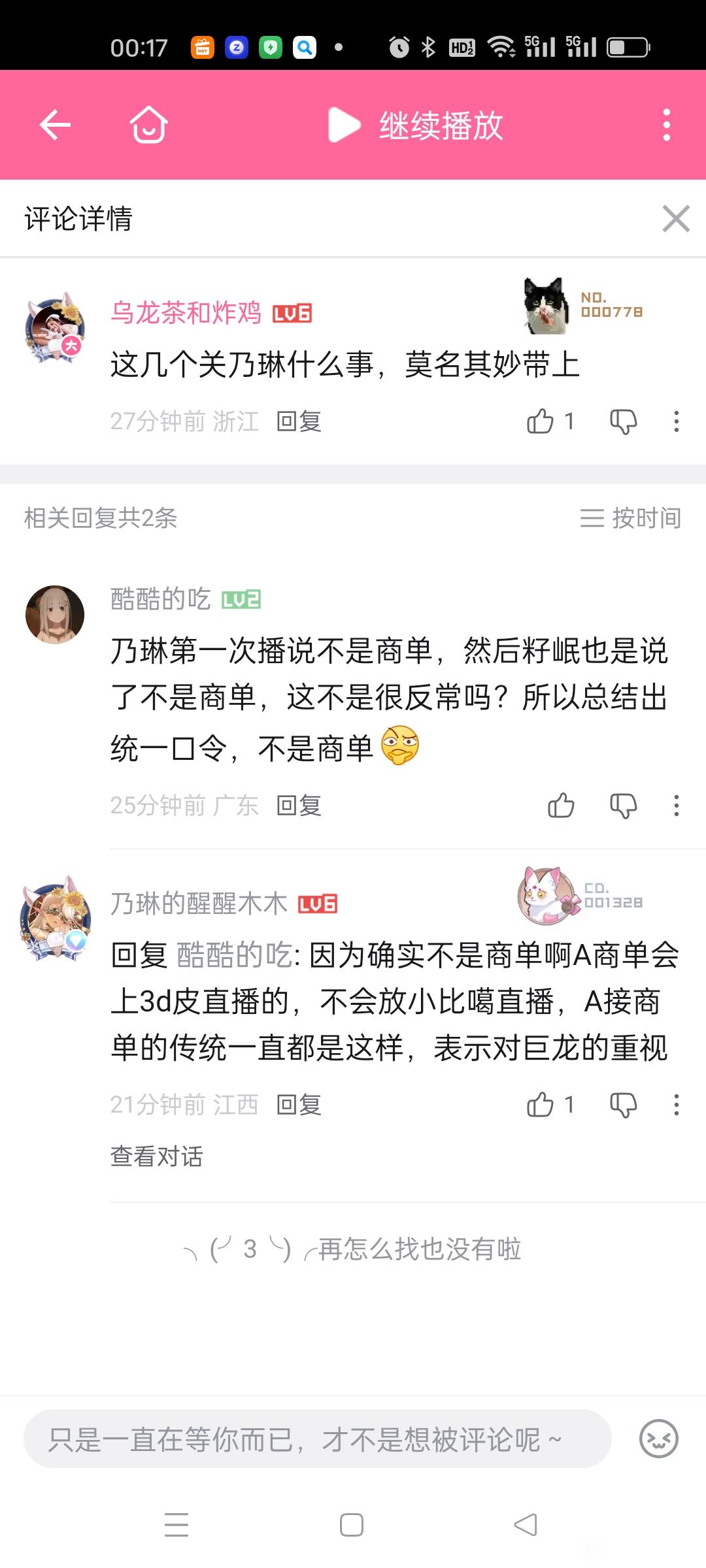Go back using the top-left arrow
The image size is (706, 1568).
55,125
